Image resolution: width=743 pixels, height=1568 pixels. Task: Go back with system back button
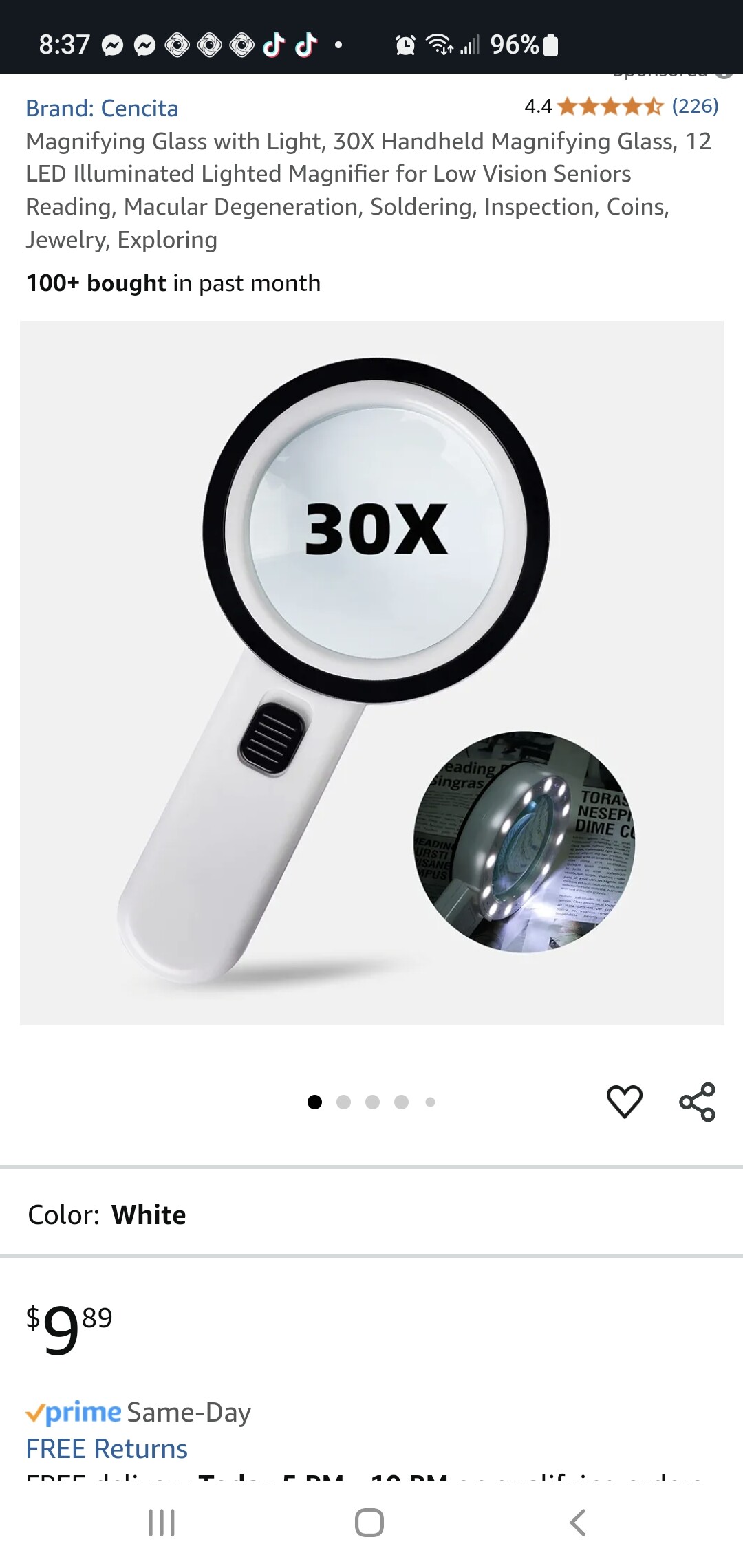pyautogui.click(x=578, y=1523)
